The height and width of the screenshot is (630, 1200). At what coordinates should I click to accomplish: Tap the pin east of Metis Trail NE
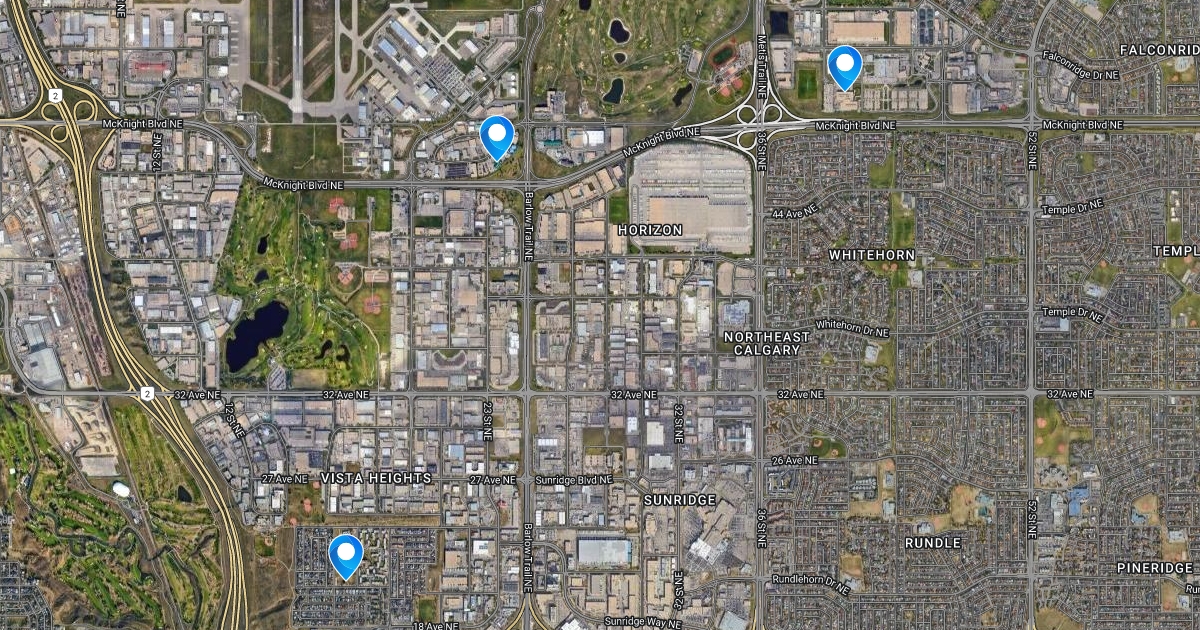(x=846, y=66)
